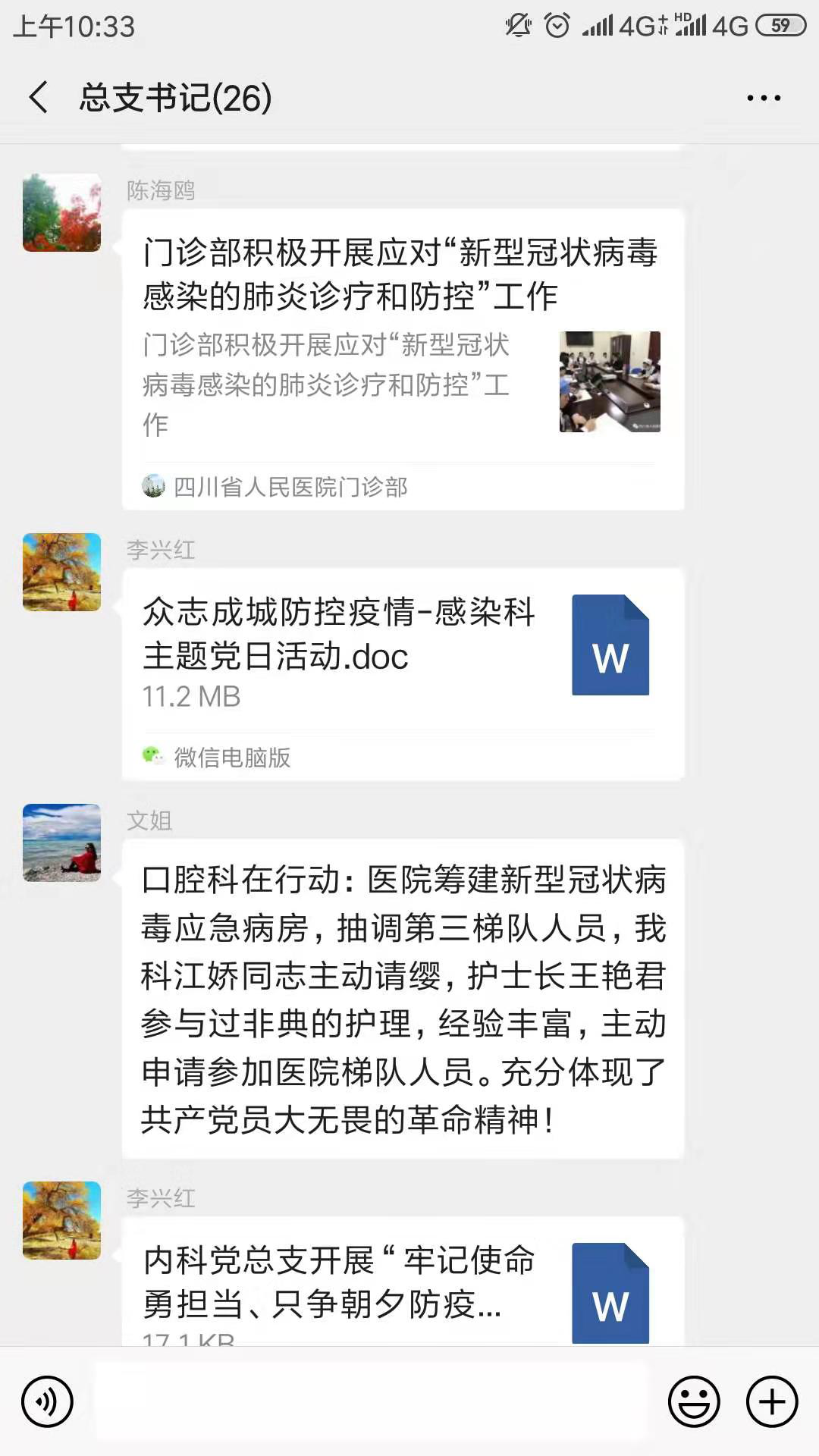Open the plus attachment menu
The width and height of the screenshot is (819, 1456).
coord(772,1402)
